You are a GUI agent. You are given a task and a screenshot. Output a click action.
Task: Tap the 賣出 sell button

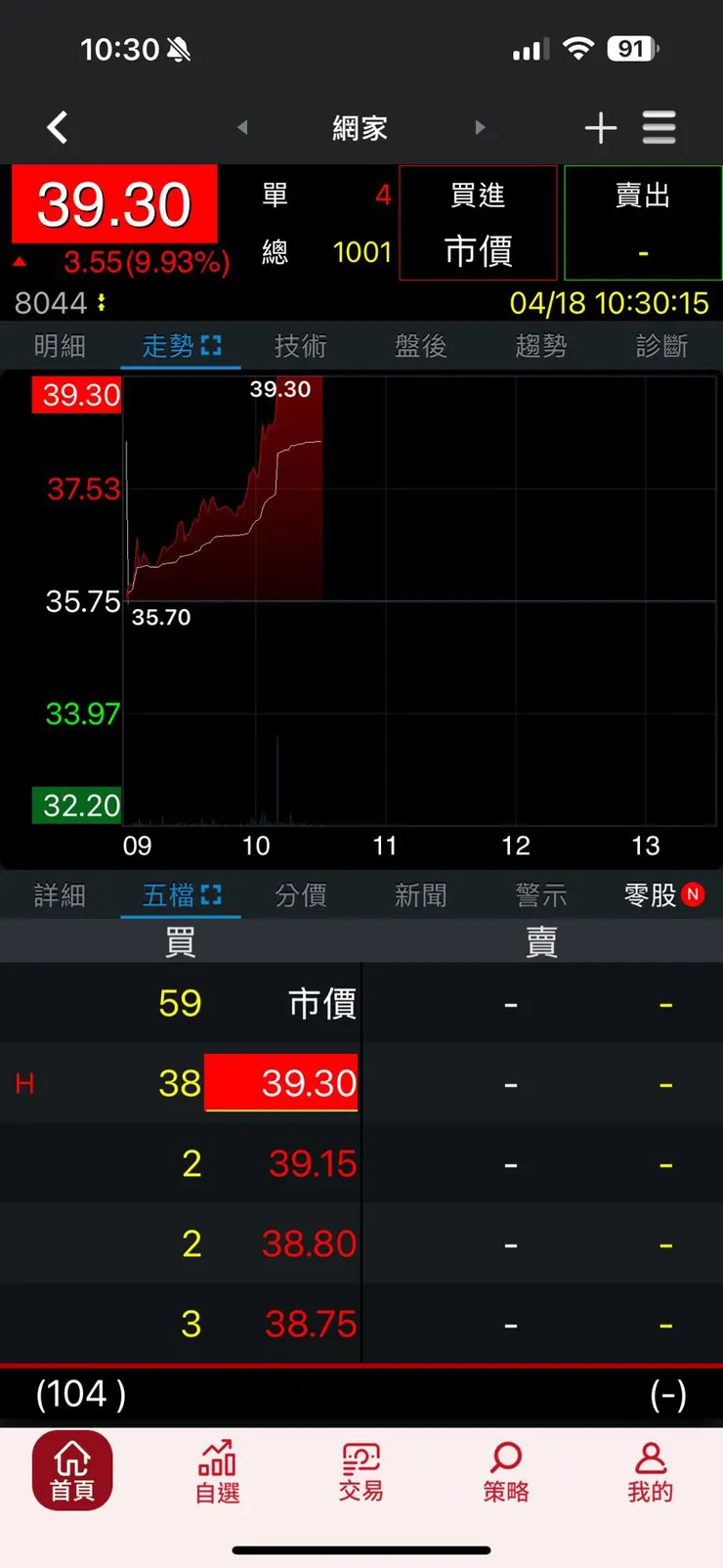(x=643, y=223)
